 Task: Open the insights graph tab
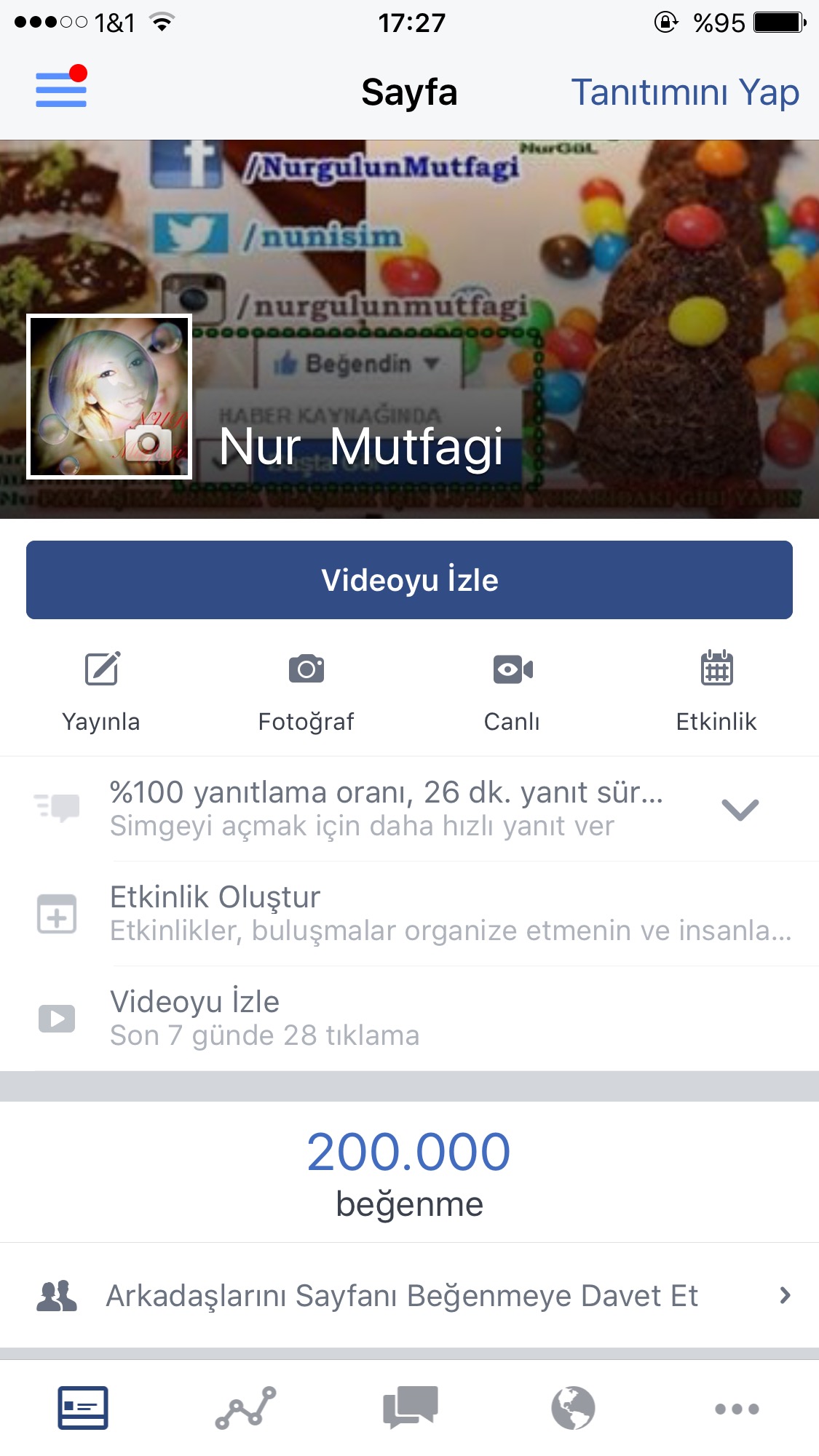click(x=246, y=1408)
